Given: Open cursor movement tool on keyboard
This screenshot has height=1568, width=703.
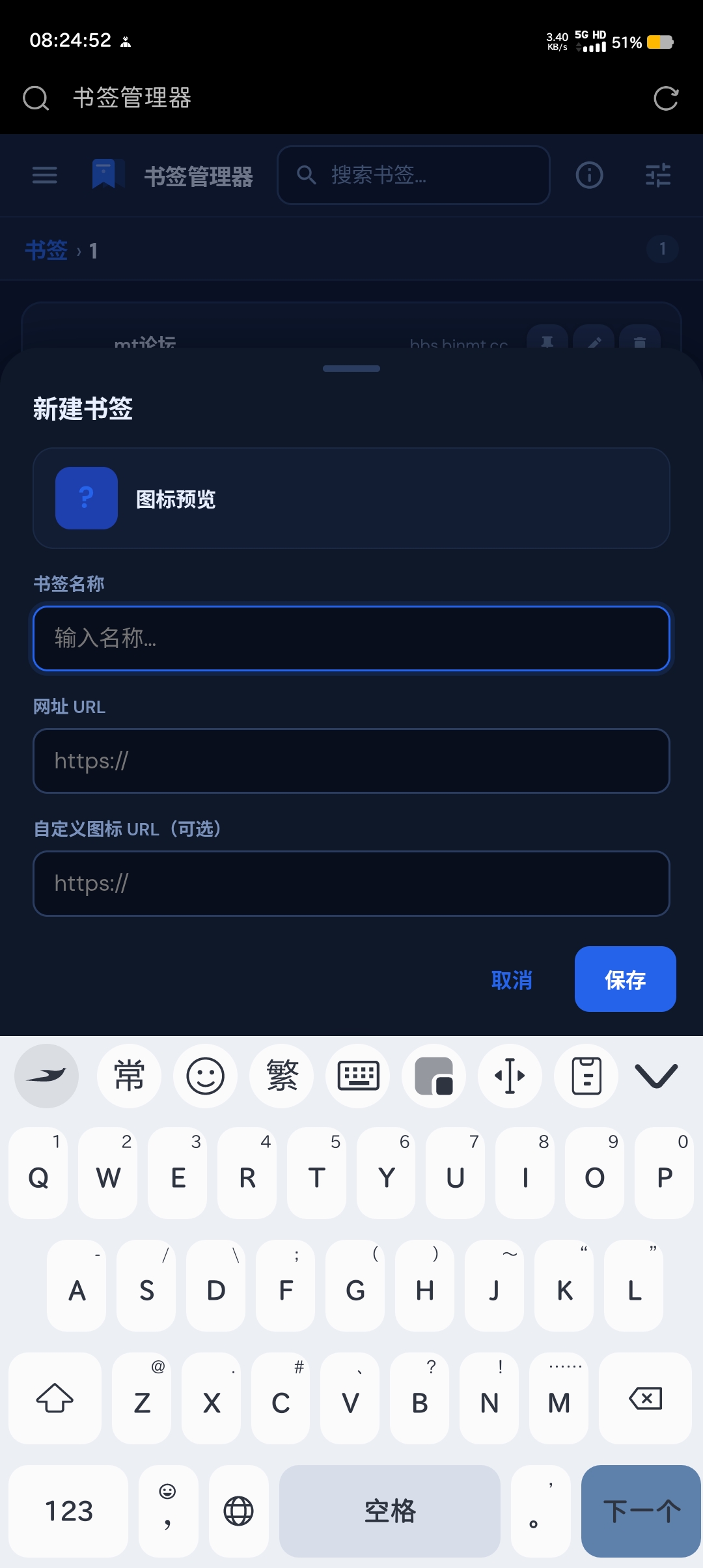Looking at the screenshot, I should click(x=510, y=1076).
